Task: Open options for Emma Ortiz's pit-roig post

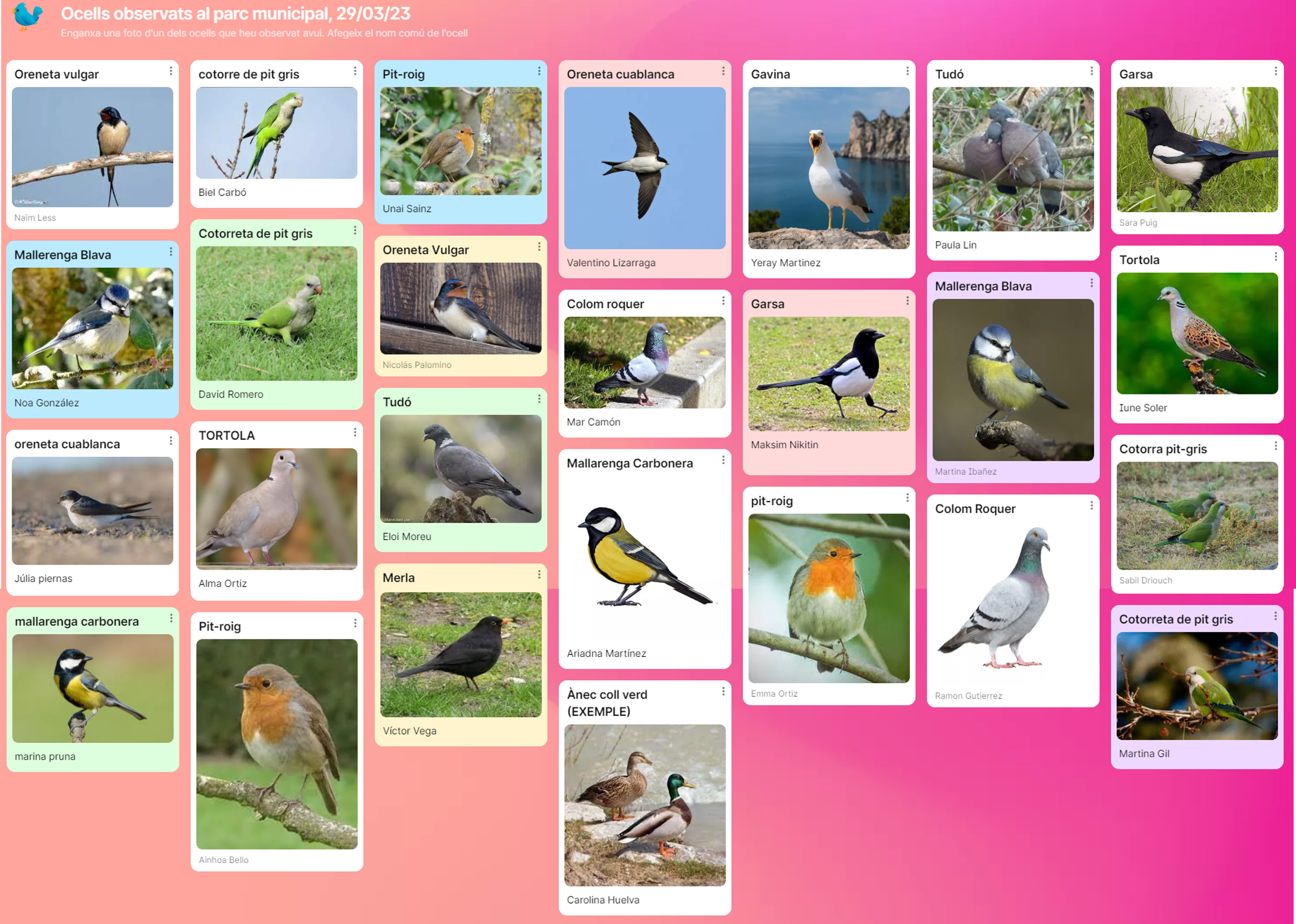Action: (907, 498)
